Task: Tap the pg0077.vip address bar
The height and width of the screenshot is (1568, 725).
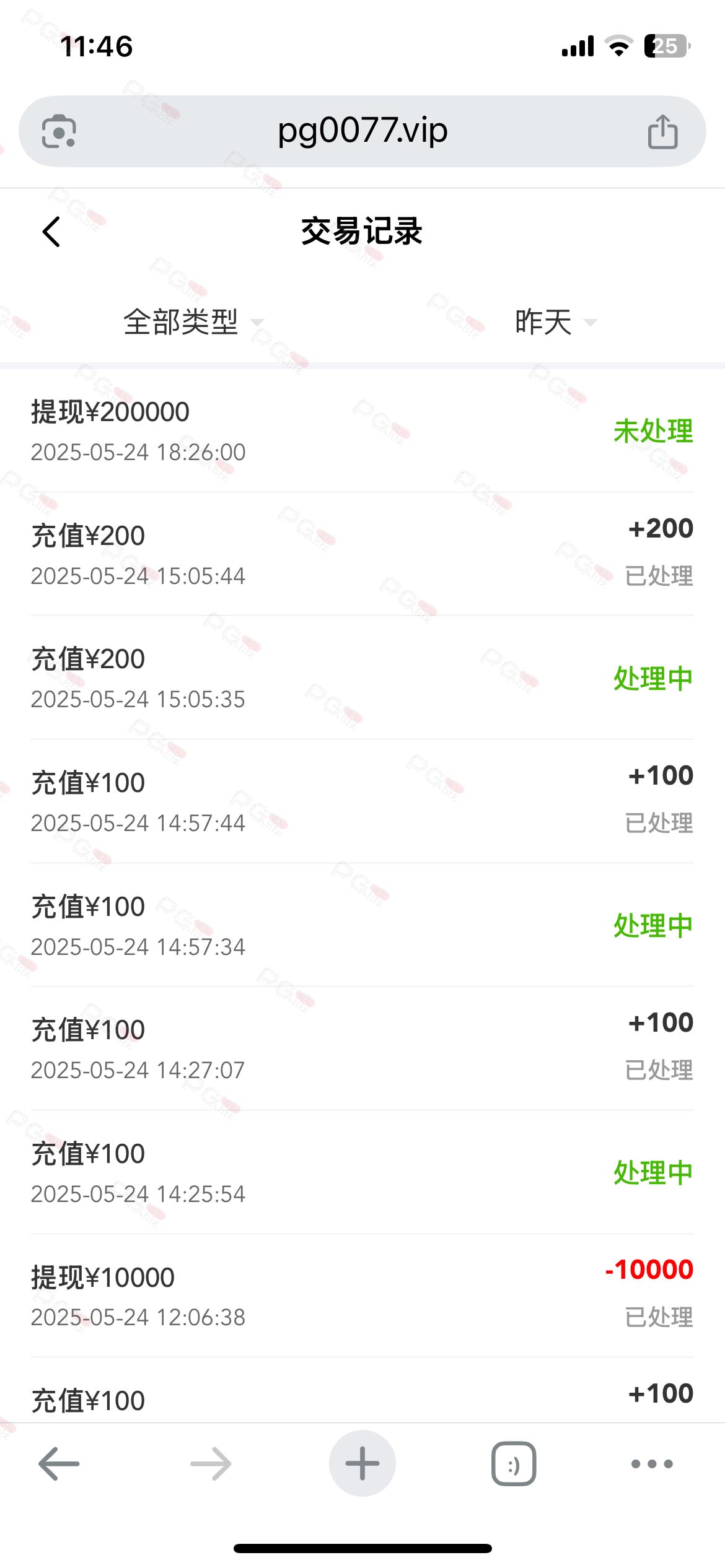Action: click(362, 131)
